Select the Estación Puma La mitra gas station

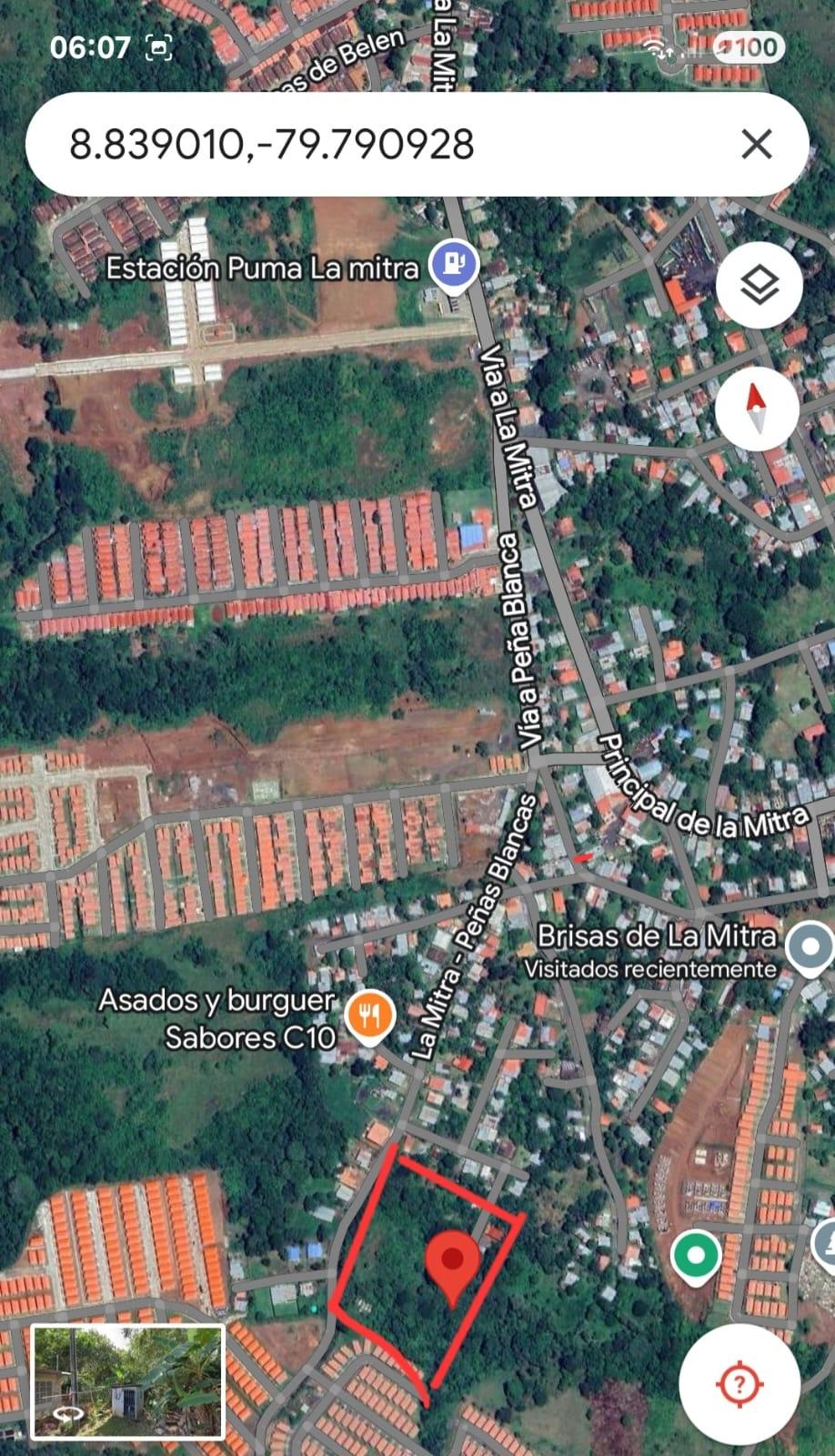(x=453, y=266)
